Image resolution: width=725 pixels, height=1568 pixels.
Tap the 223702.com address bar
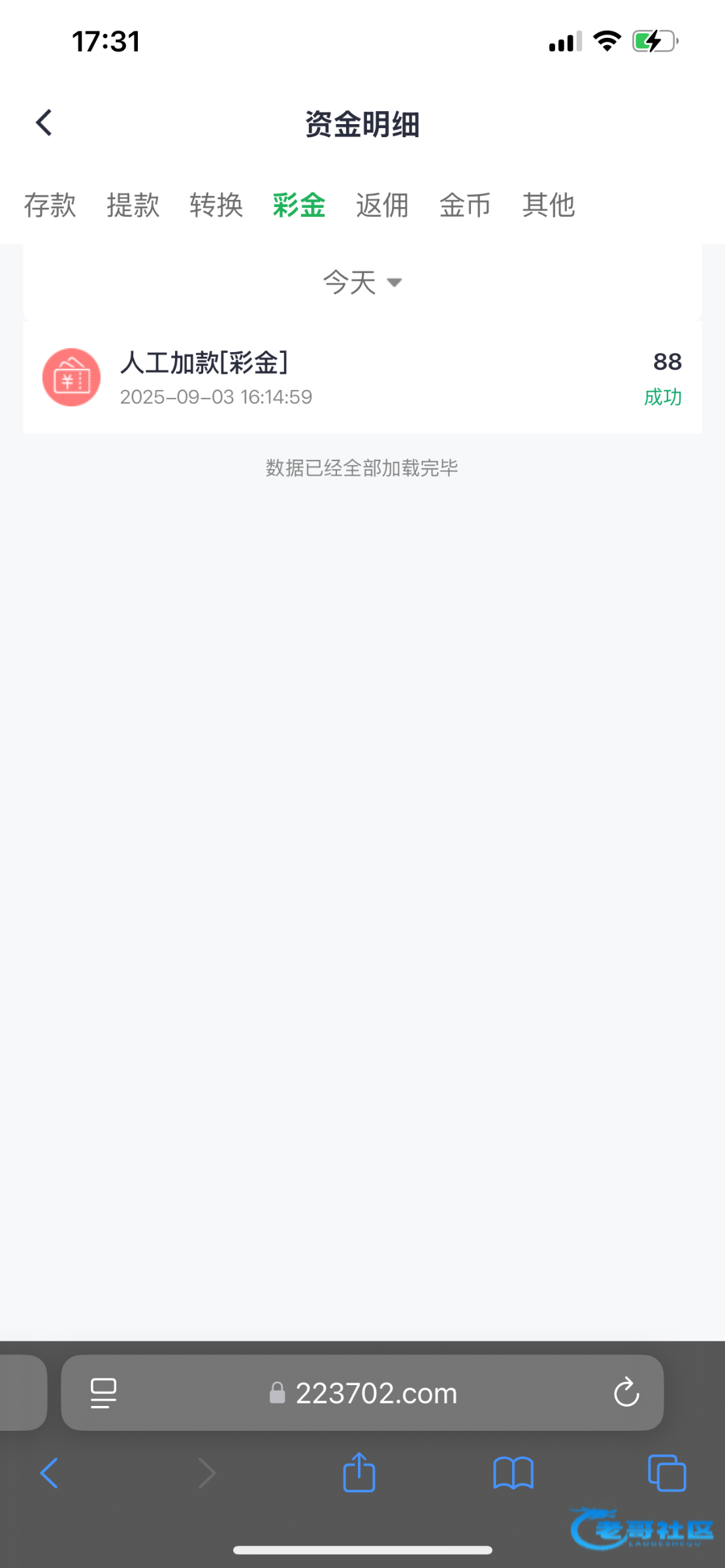362,1394
